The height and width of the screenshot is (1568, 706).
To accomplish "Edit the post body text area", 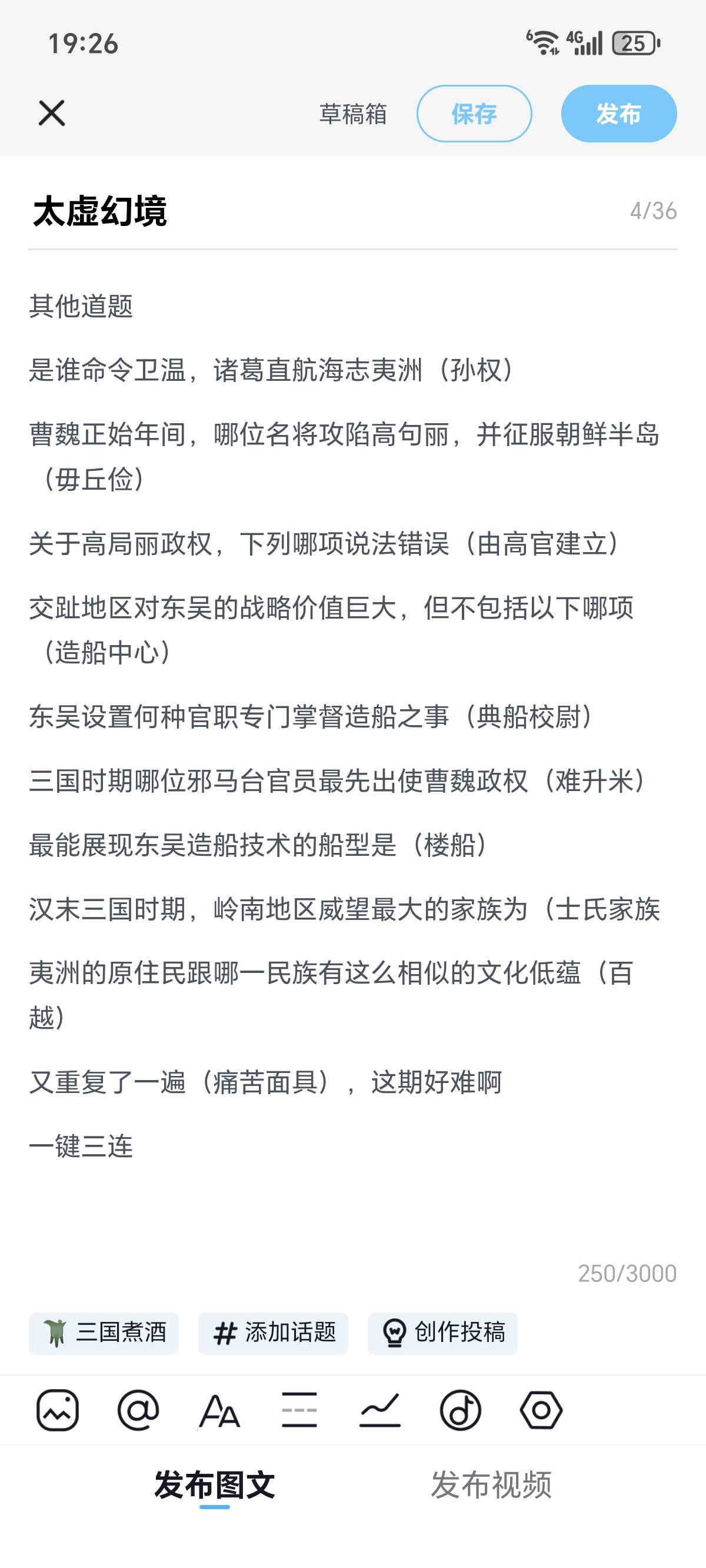I will 353,730.
